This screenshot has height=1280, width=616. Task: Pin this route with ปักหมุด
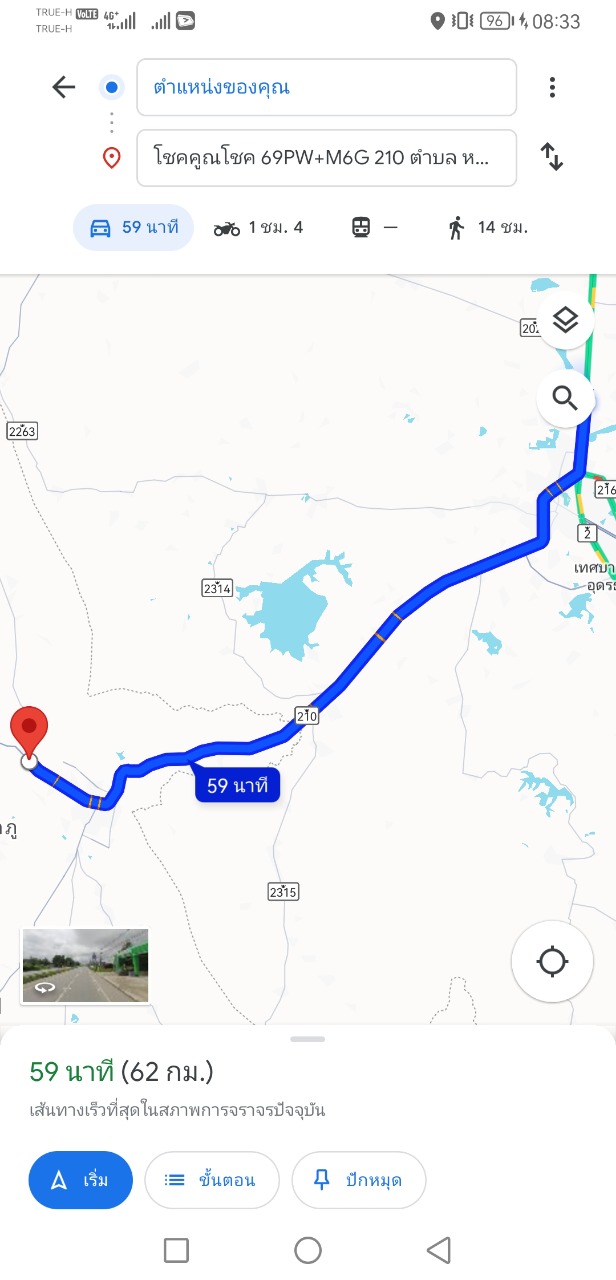[x=358, y=1180]
